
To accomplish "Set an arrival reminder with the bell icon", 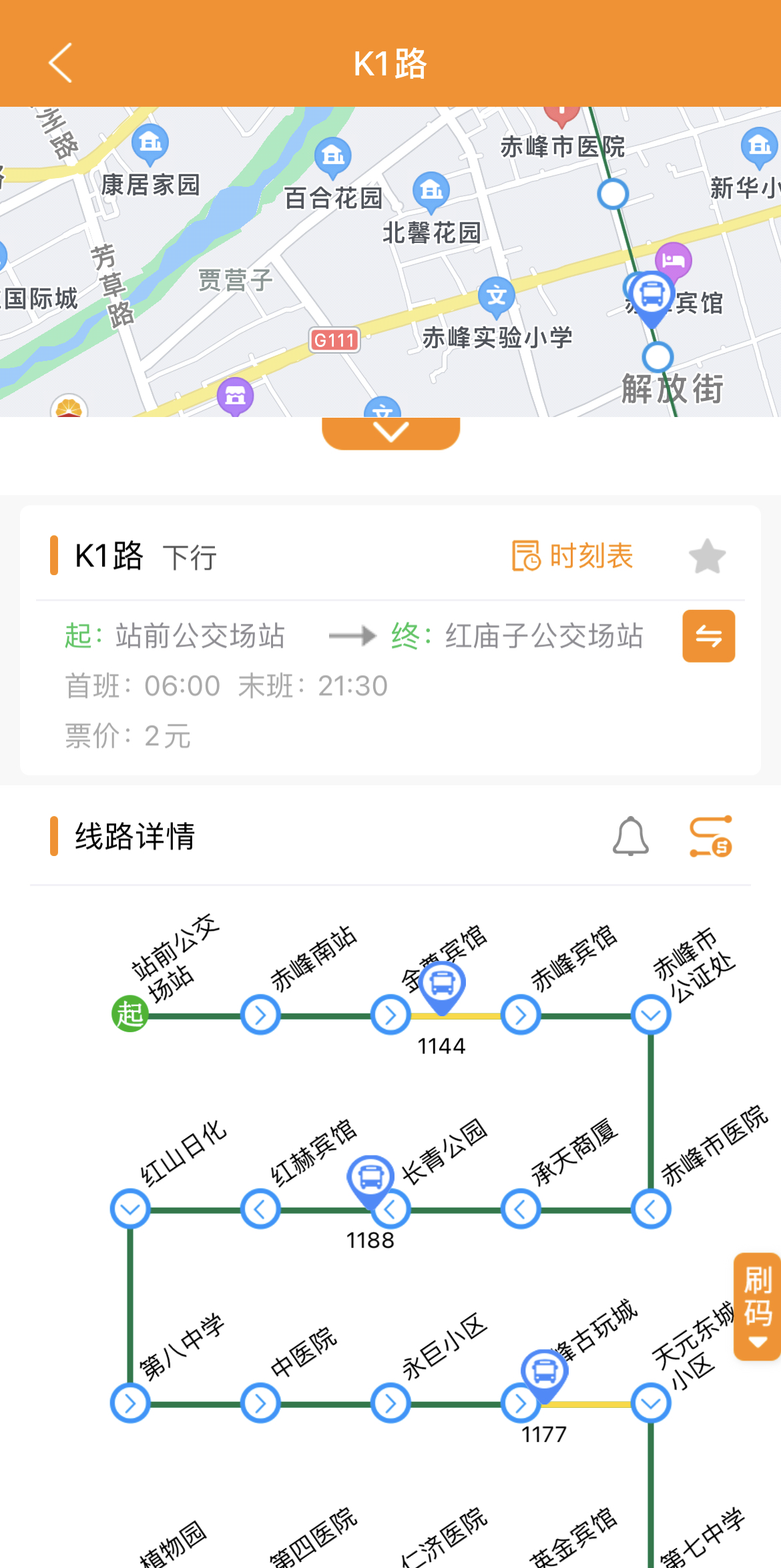I will 630,835.
